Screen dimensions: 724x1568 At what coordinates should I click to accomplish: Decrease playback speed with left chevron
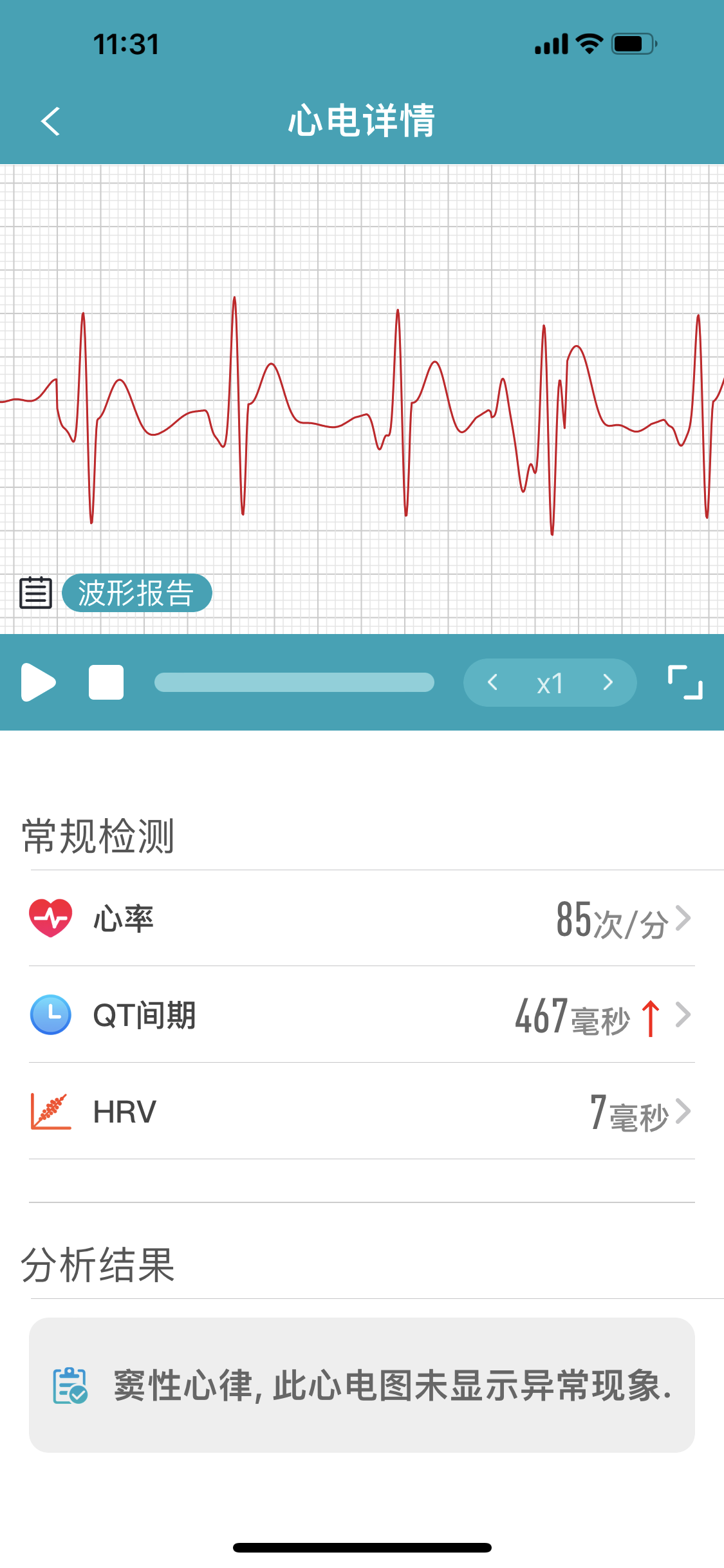click(493, 682)
